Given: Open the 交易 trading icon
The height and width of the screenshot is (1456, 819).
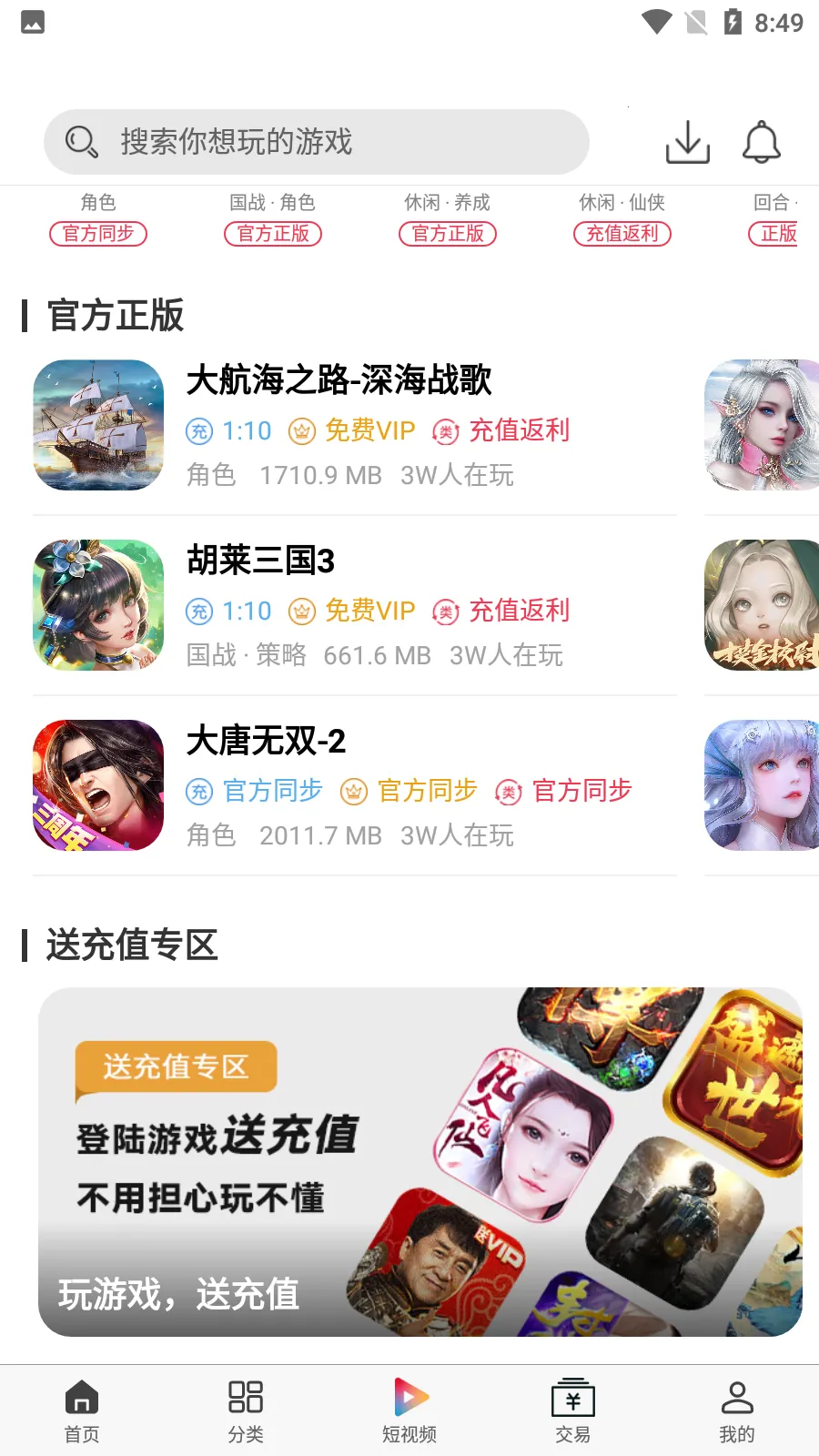Looking at the screenshot, I should [x=572, y=1395].
